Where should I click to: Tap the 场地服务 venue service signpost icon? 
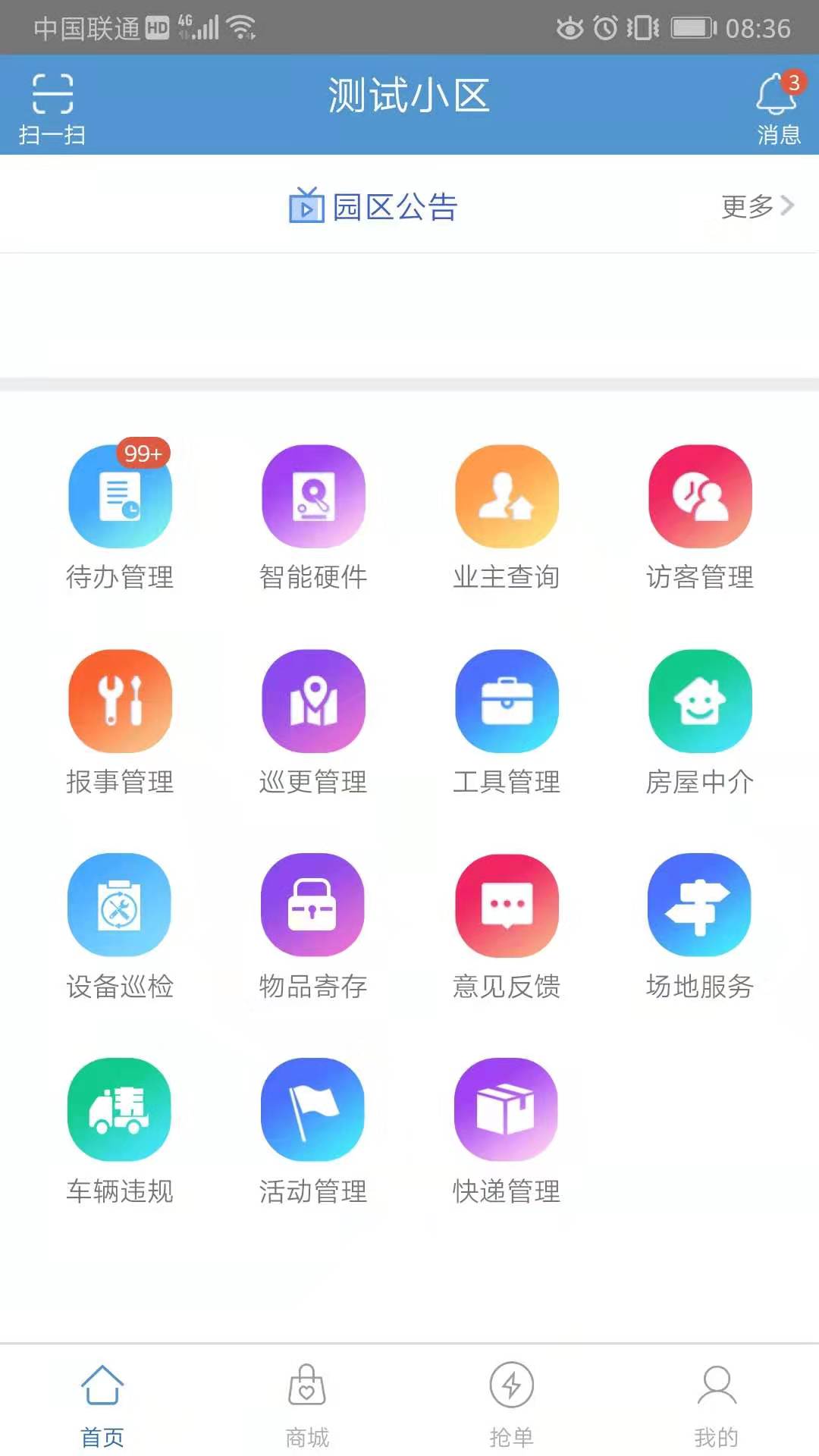click(699, 905)
